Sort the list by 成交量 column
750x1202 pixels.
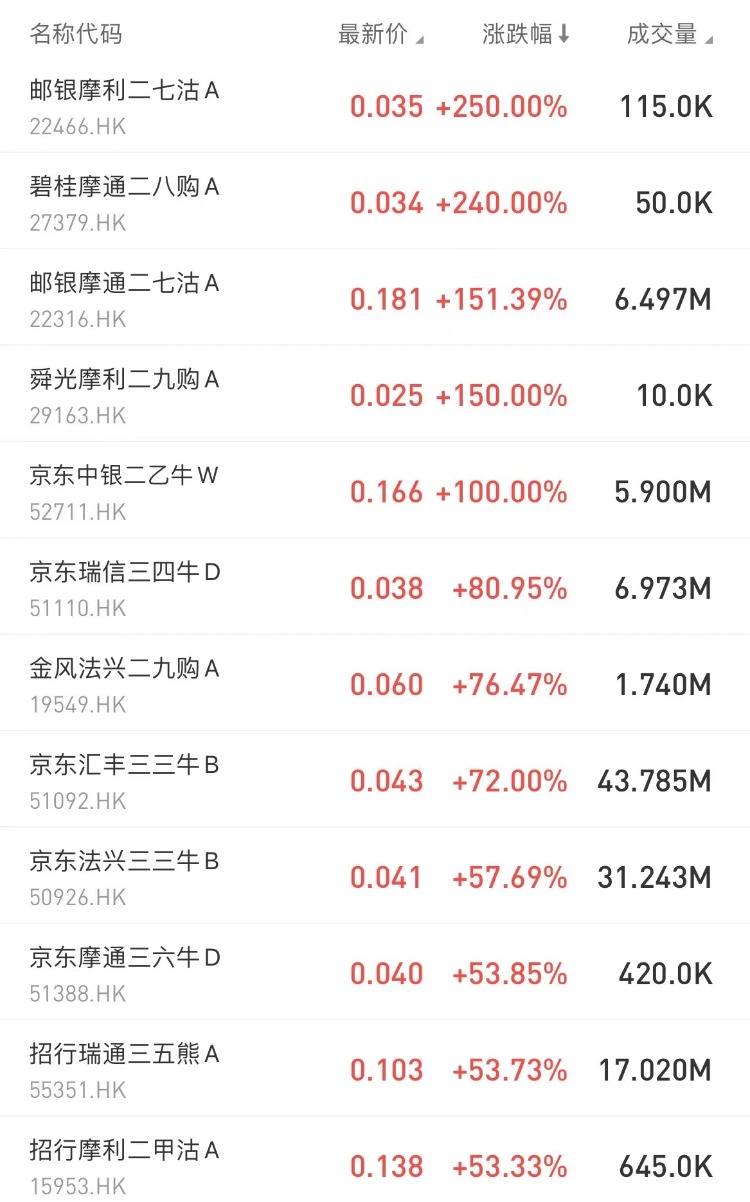click(669, 34)
